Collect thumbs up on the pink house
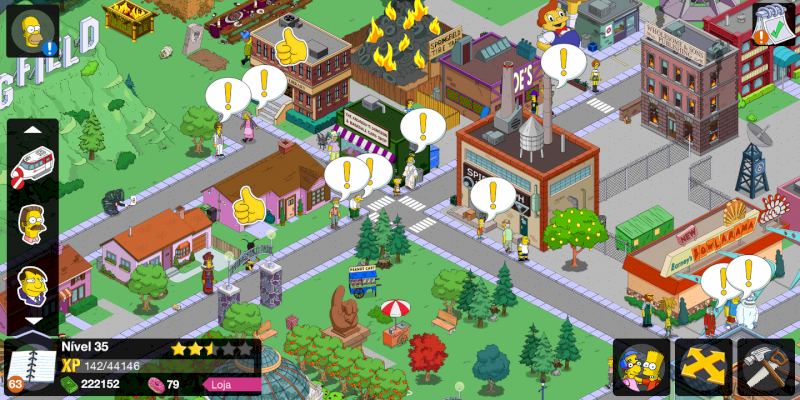Viewport: 800px width, 400px height. (x=248, y=208)
